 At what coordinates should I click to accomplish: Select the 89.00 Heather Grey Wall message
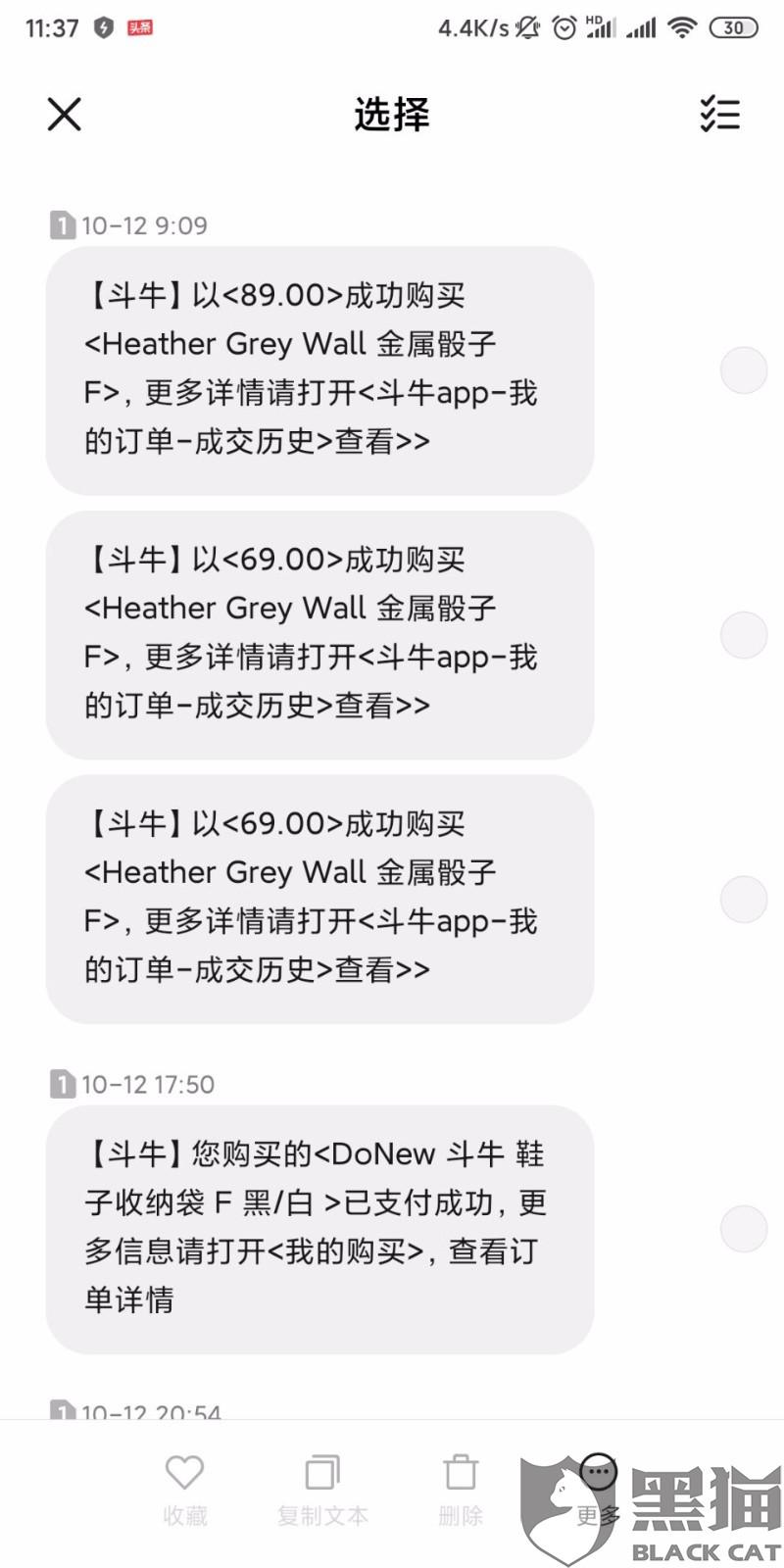point(744,370)
